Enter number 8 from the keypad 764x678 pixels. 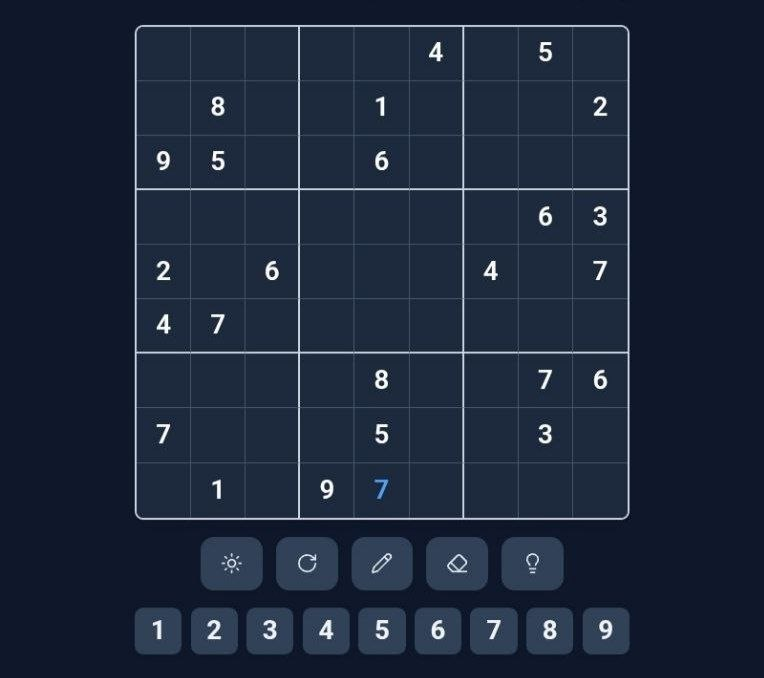tap(550, 630)
